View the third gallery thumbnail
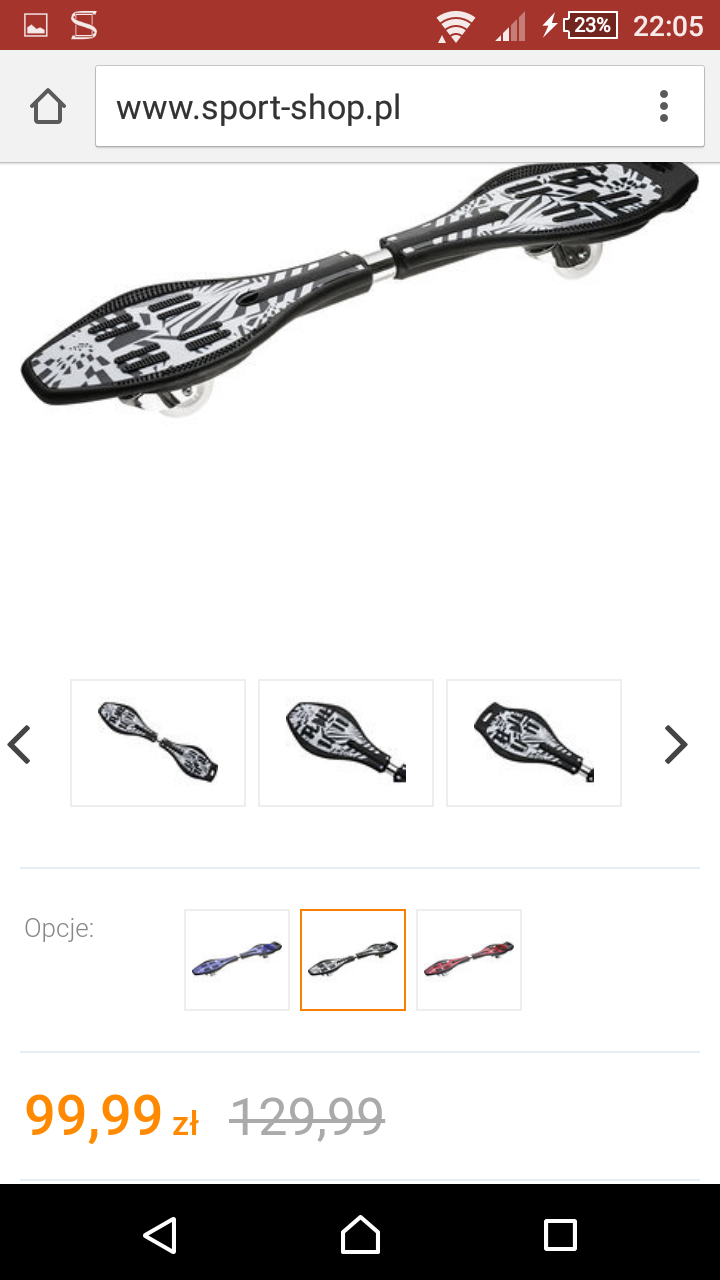This screenshot has height=1280, width=720. click(x=534, y=743)
